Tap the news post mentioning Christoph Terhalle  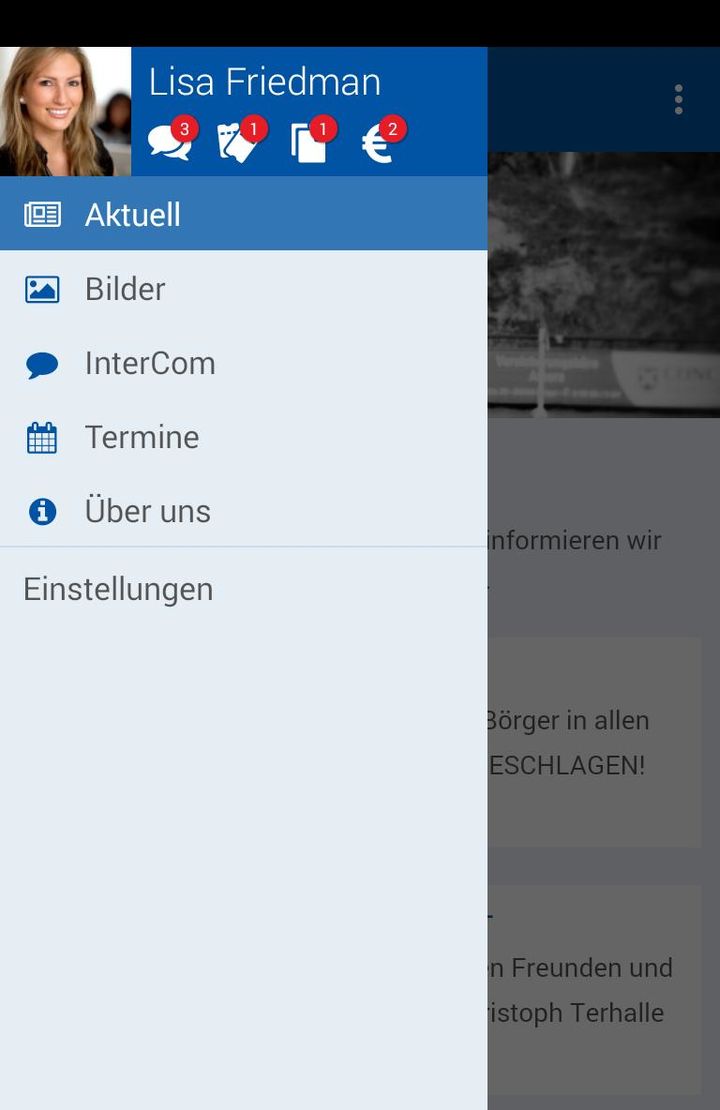pos(600,990)
